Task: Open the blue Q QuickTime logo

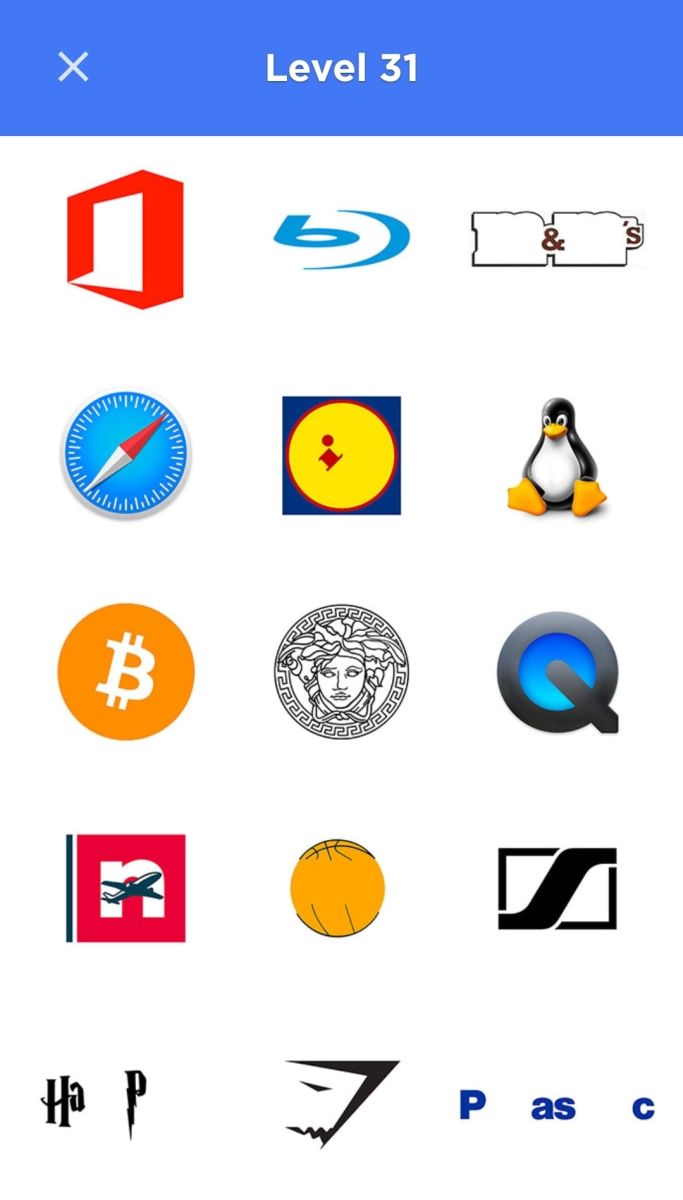Action: [557, 671]
